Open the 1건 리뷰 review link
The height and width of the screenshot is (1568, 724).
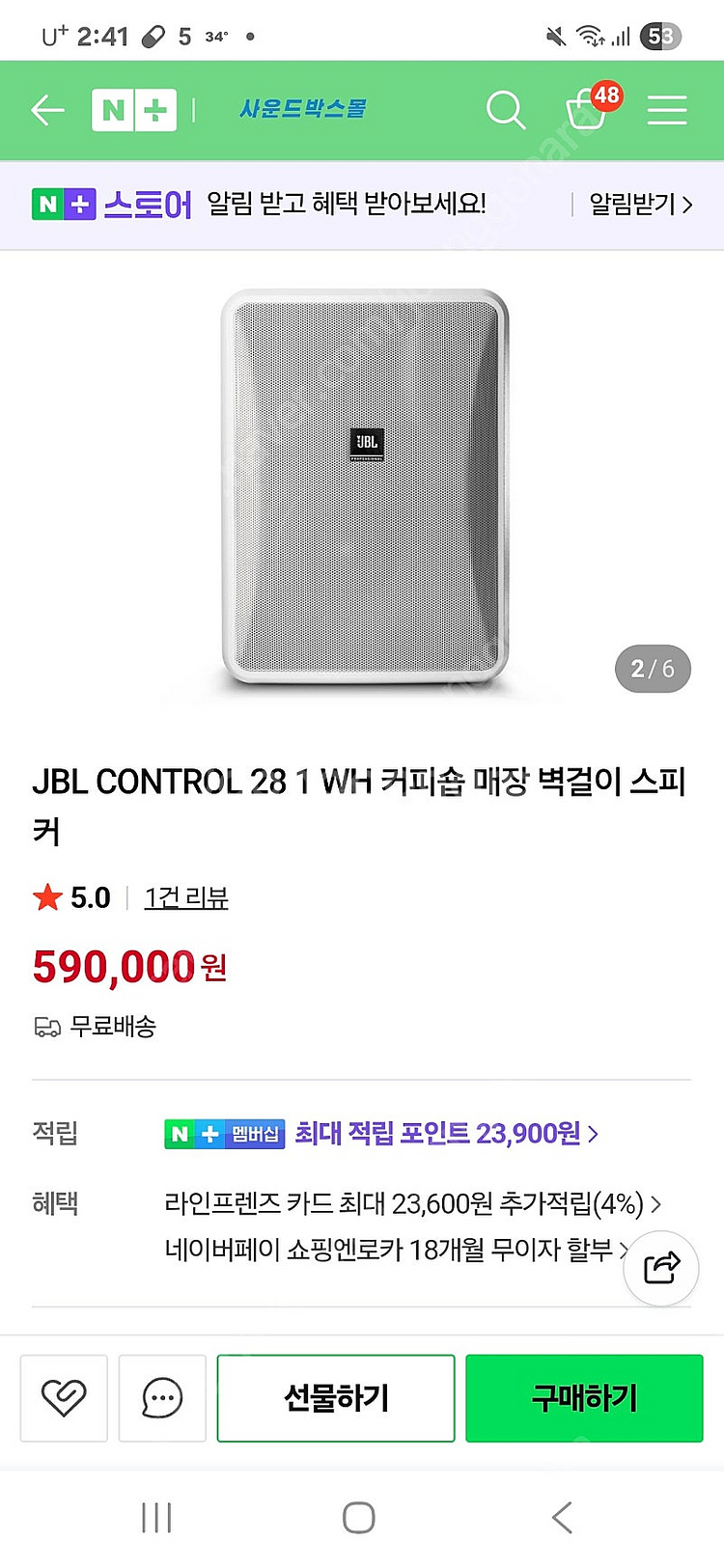point(186,897)
